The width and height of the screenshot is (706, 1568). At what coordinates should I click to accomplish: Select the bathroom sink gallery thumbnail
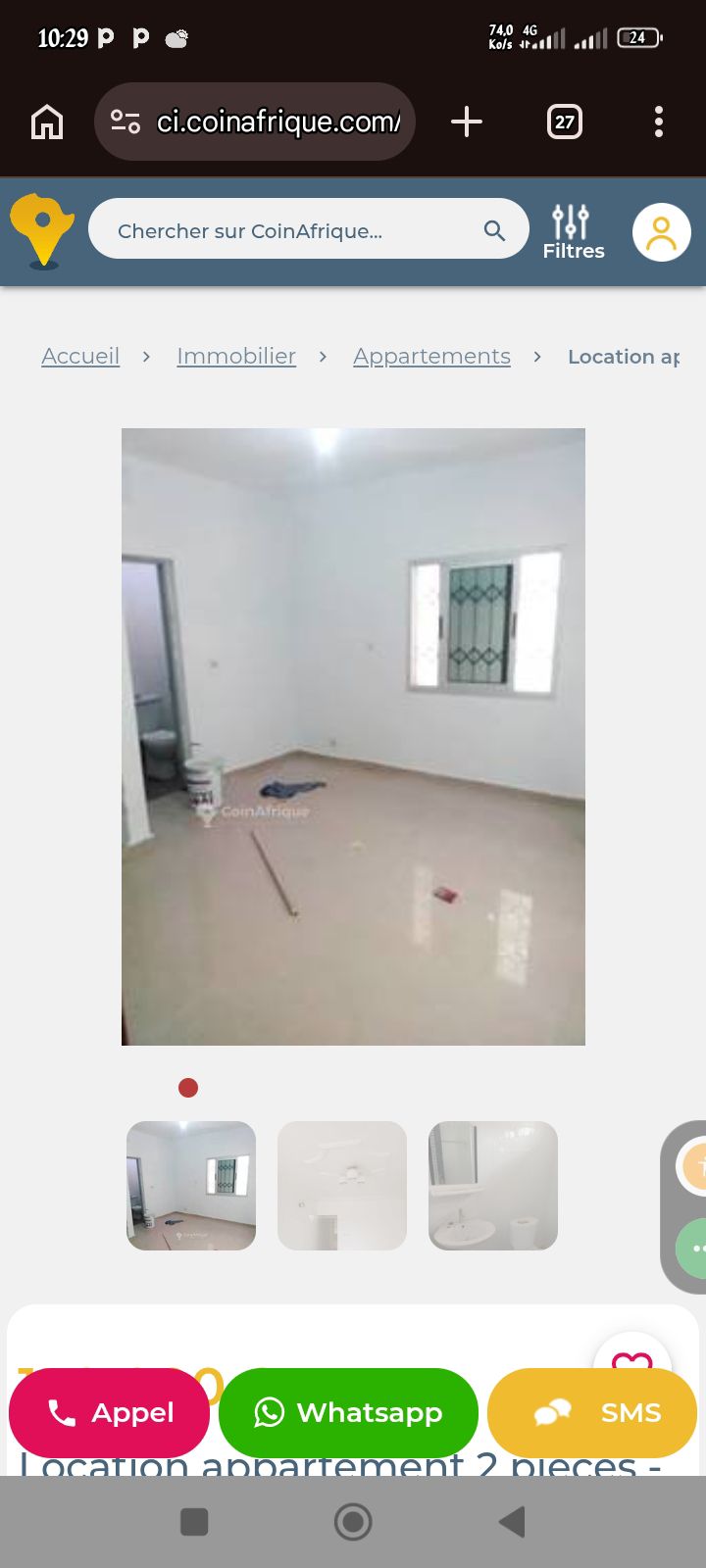(492, 1185)
